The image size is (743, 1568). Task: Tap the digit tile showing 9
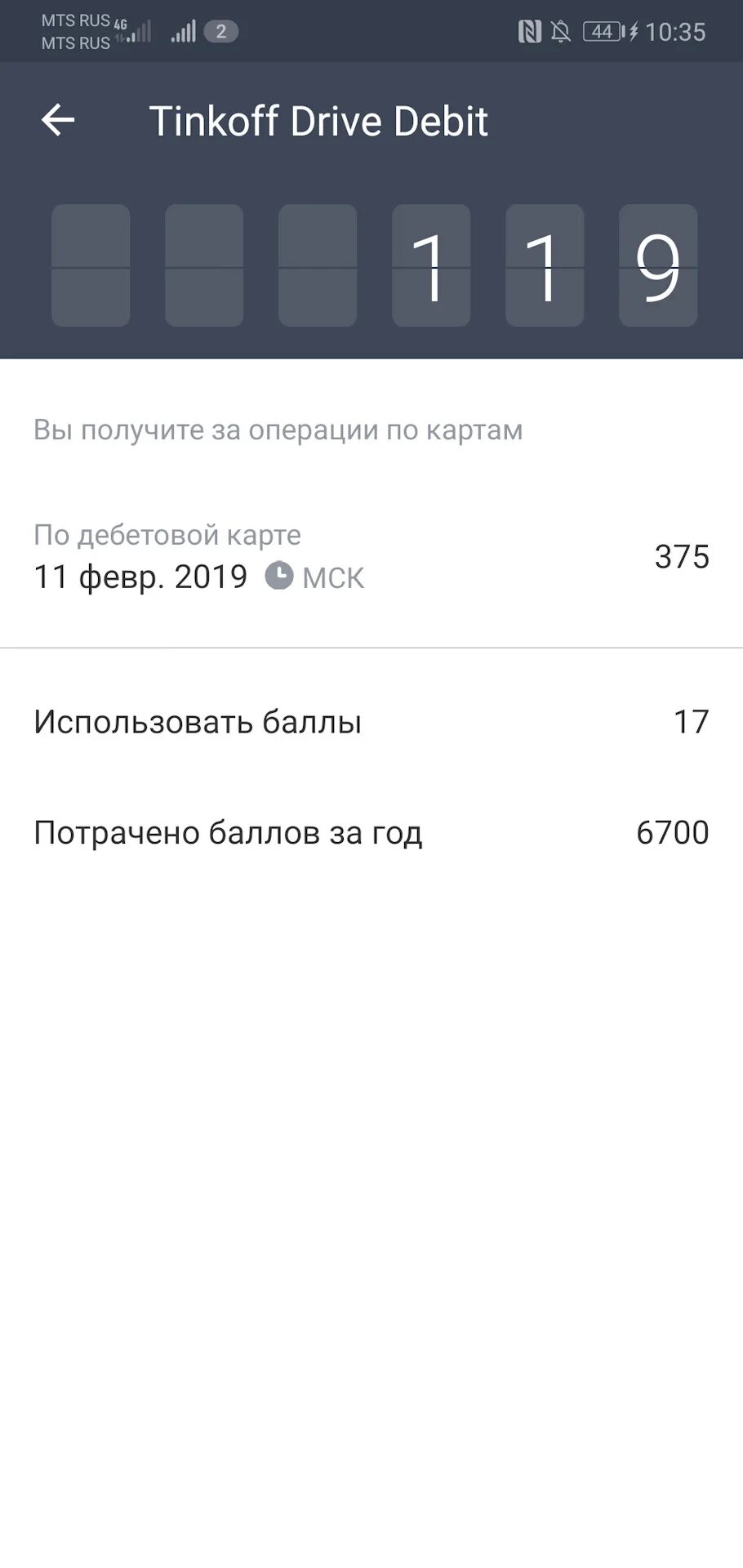coord(657,265)
